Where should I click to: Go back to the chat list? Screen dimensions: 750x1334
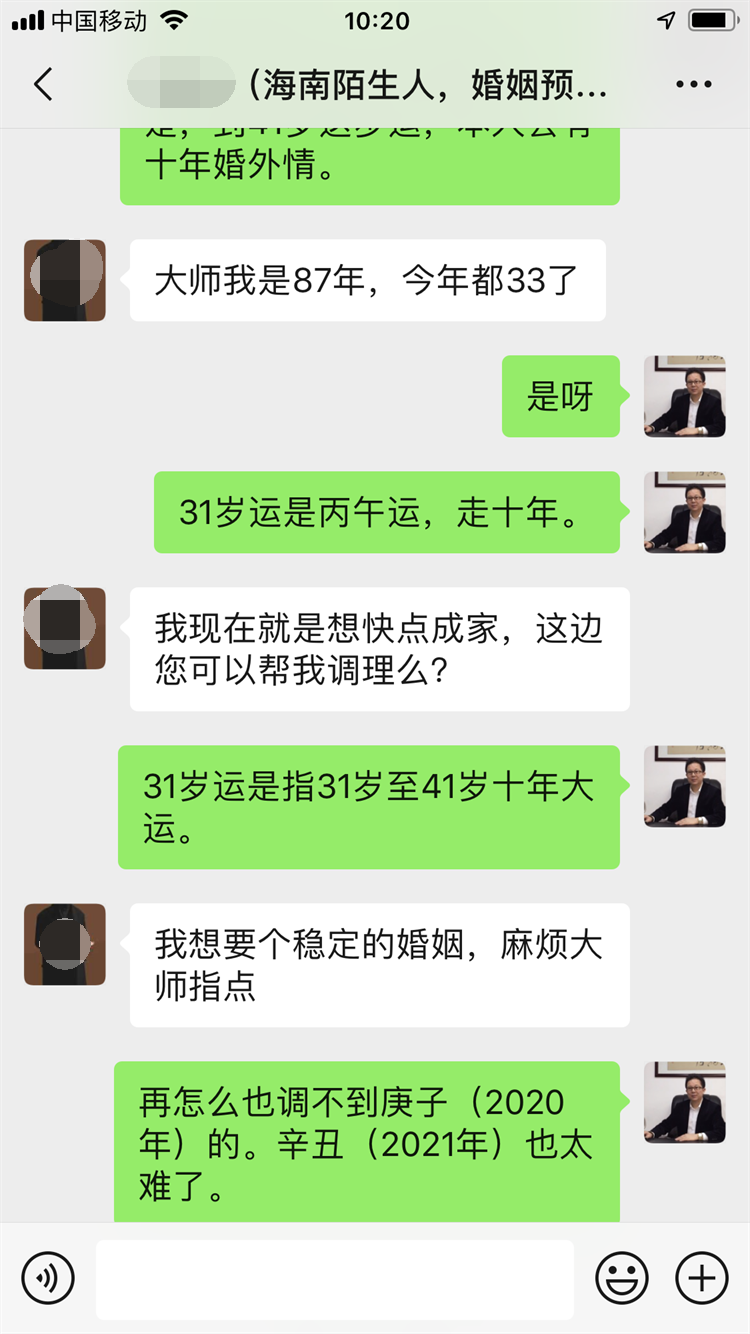pos(43,85)
